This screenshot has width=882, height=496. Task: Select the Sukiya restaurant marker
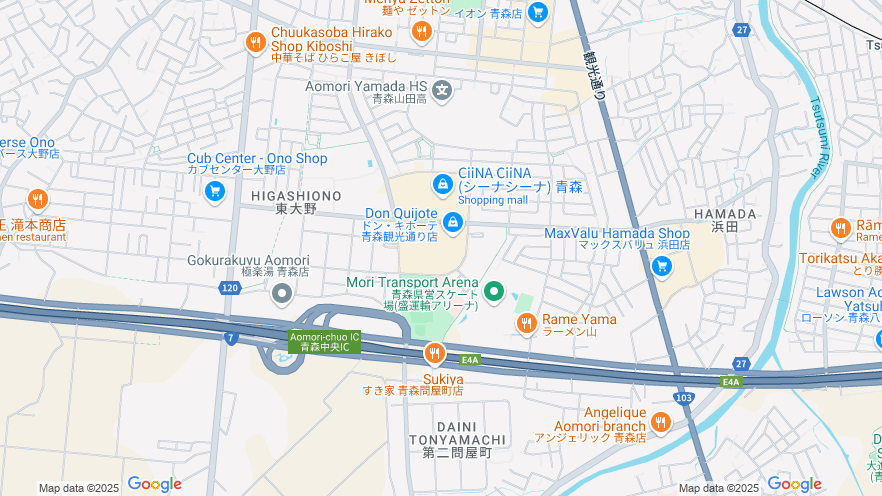434,353
